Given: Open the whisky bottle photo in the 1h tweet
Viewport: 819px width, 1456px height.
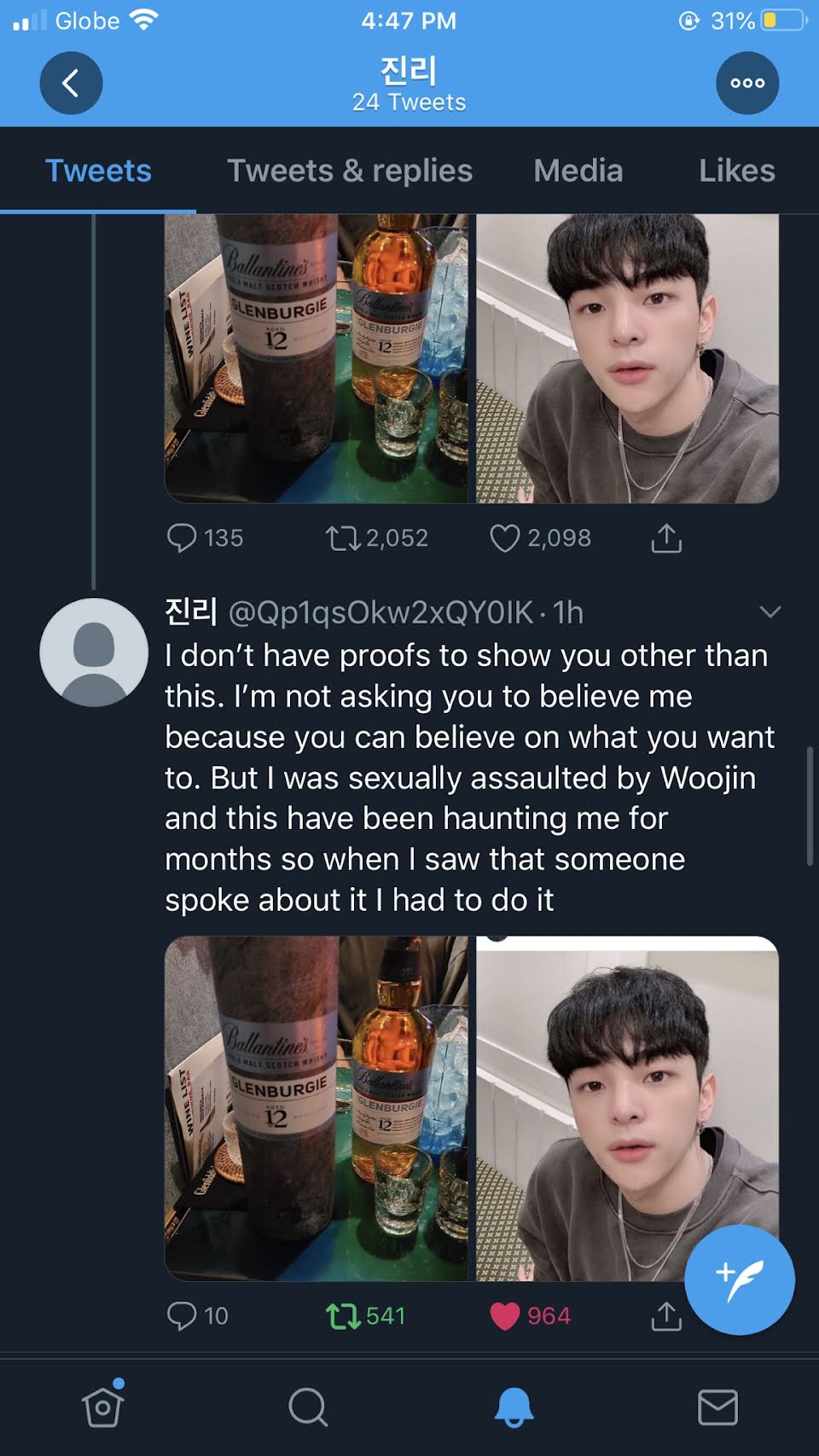Looking at the screenshot, I should click(x=317, y=1107).
